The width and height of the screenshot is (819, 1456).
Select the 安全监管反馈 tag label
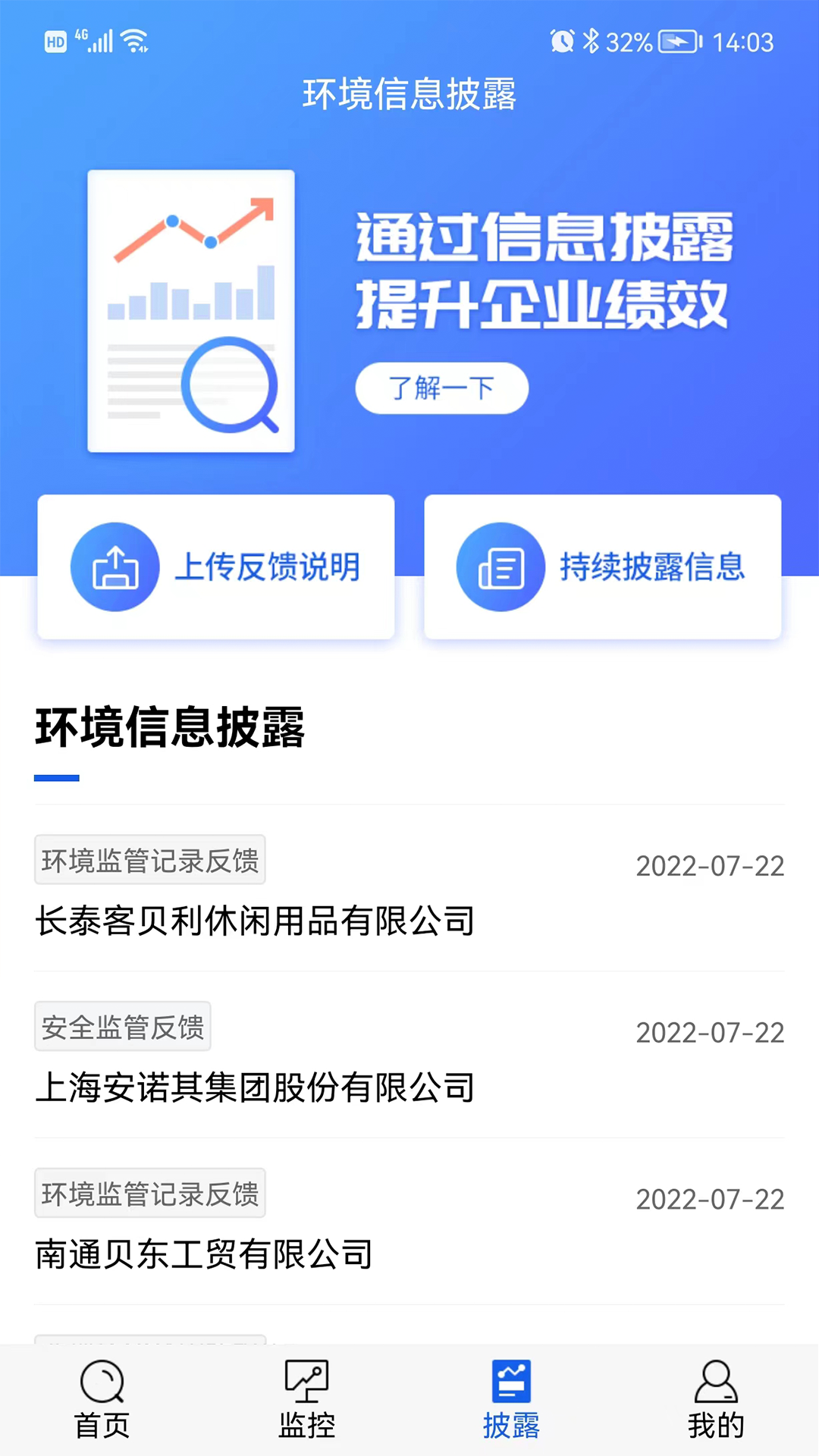click(x=124, y=1025)
